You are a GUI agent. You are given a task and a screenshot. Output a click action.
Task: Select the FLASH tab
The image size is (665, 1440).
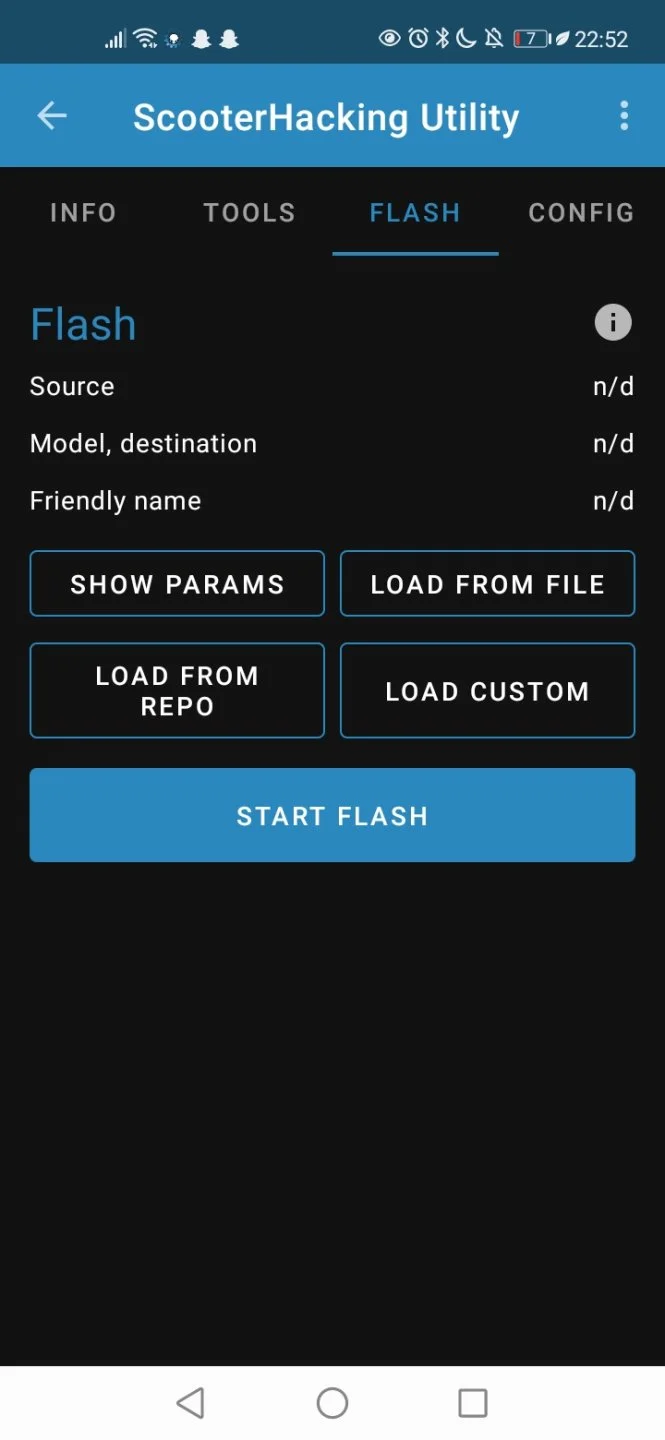[x=415, y=212]
